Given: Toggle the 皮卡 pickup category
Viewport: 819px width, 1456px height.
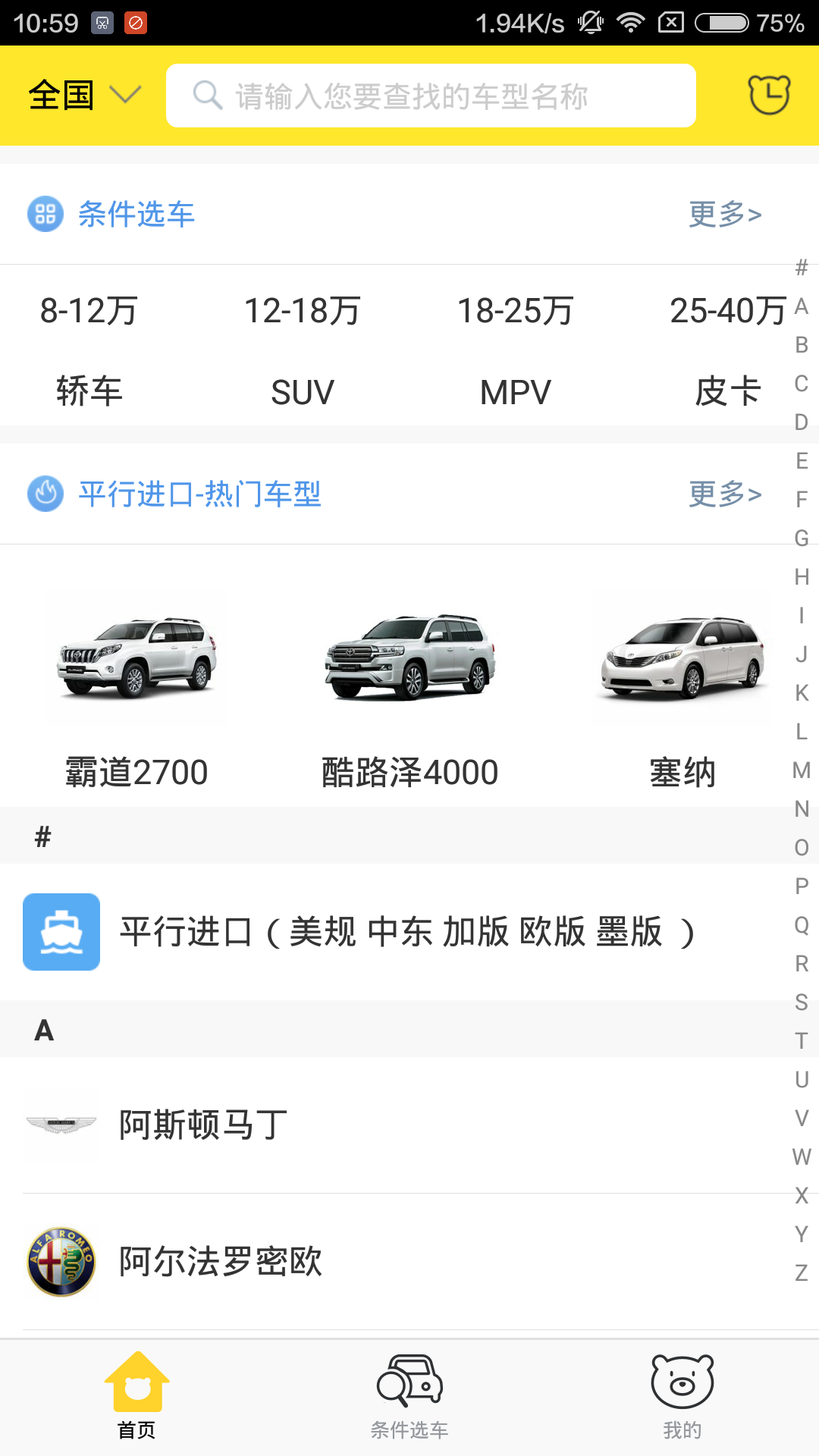Looking at the screenshot, I should [x=727, y=391].
